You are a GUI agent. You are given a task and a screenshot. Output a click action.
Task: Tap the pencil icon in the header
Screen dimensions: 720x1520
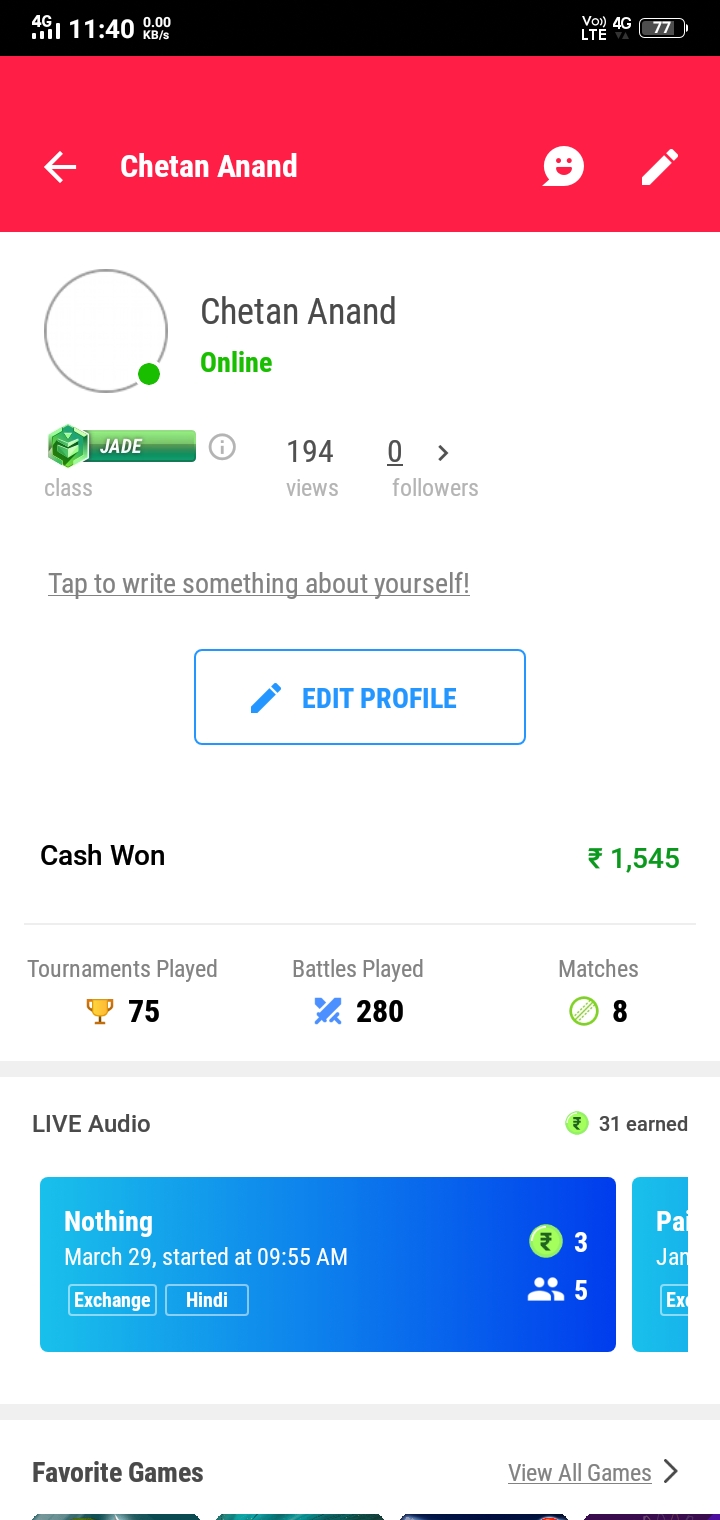click(x=660, y=167)
